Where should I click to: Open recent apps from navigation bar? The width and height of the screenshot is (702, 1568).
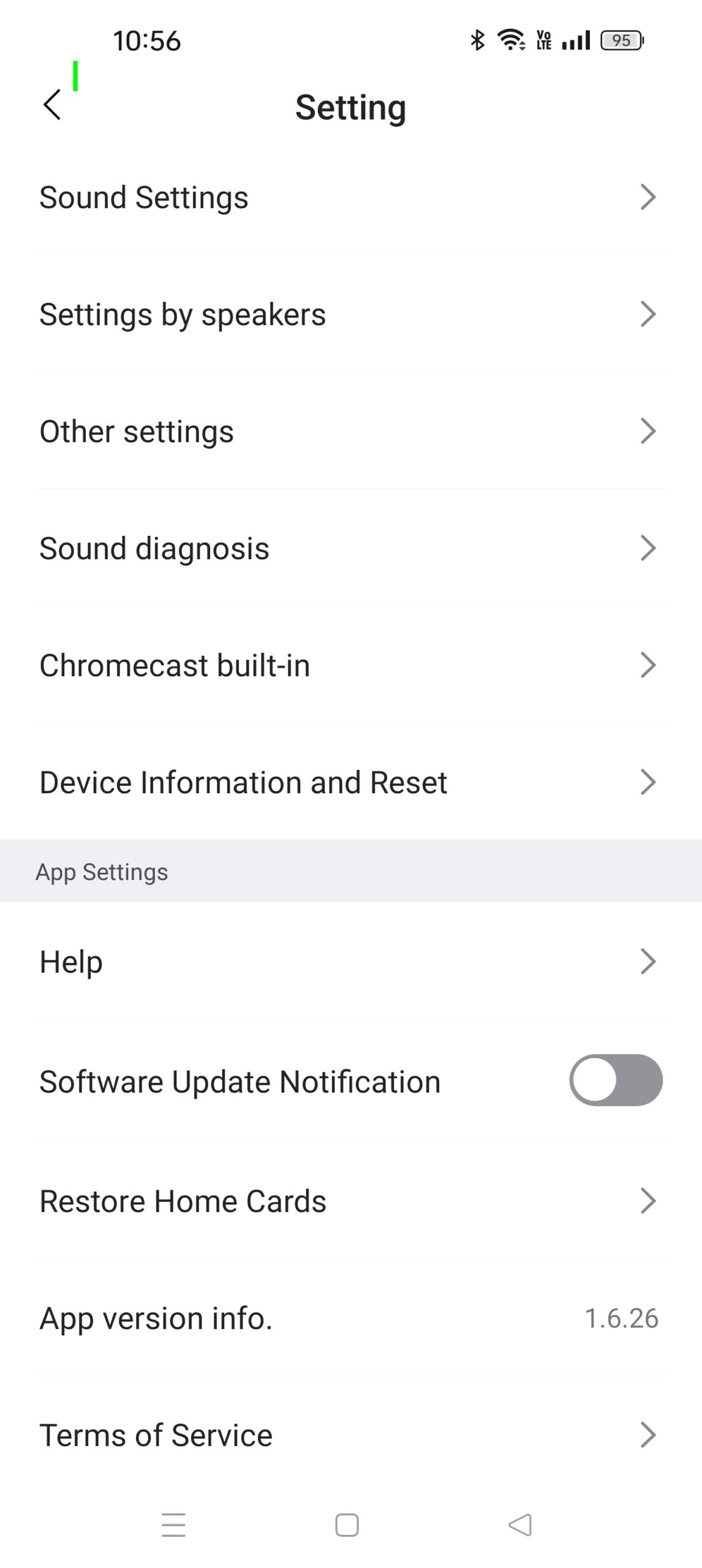173,1525
